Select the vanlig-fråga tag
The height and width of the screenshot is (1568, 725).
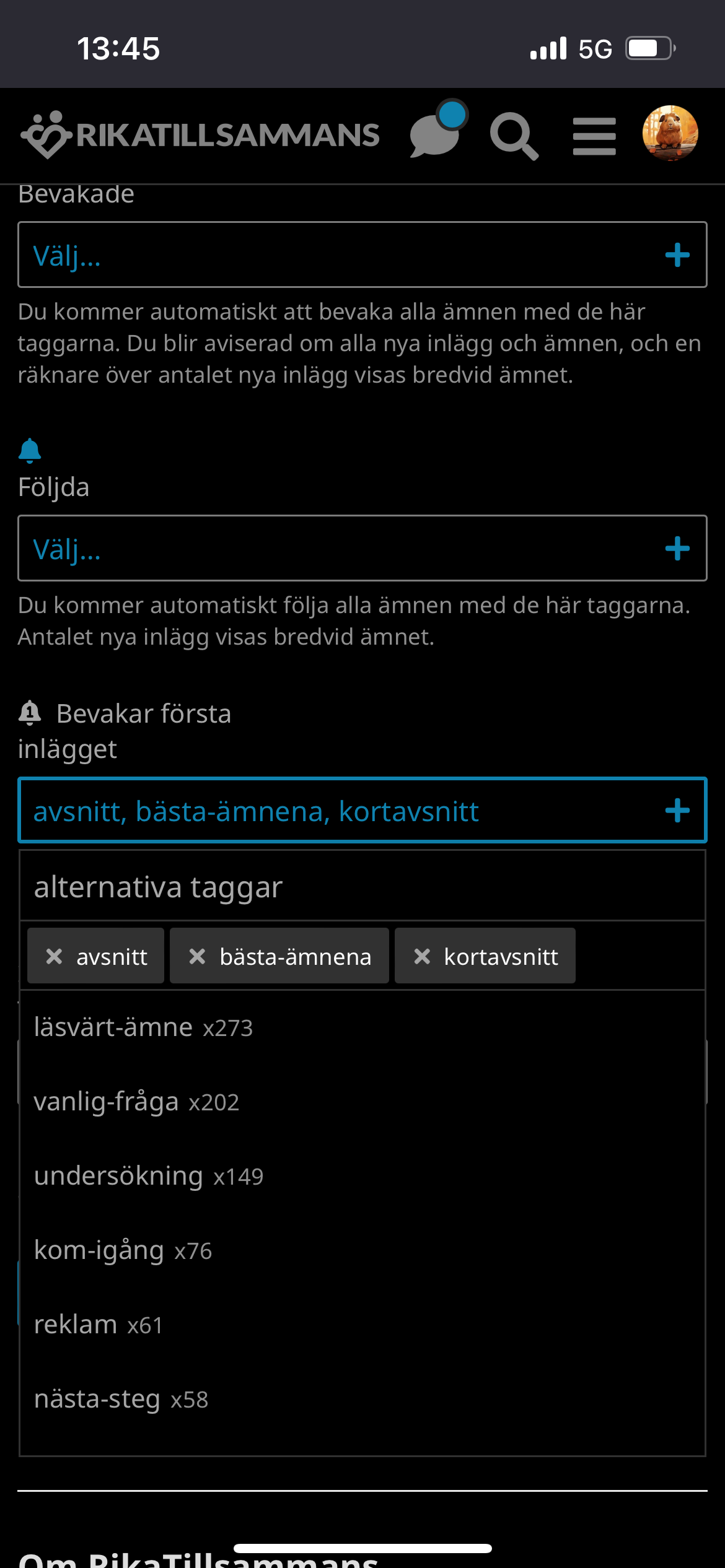tap(136, 1102)
